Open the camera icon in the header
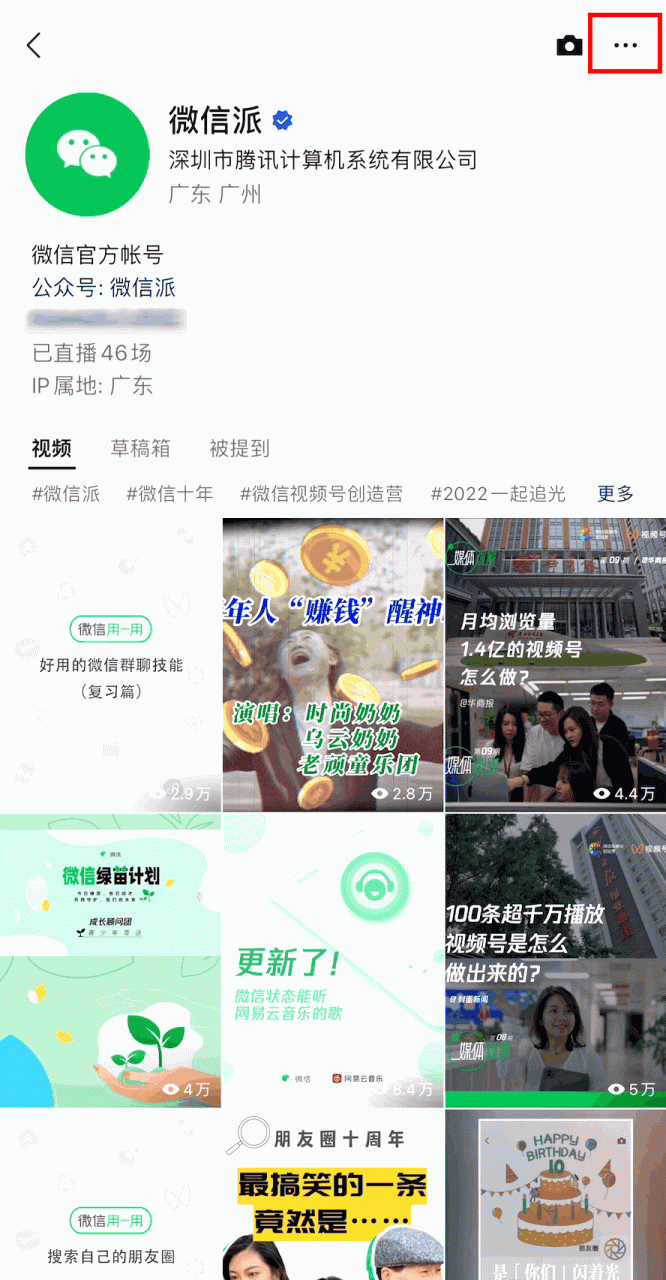This screenshot has height=1280, width=666. (x=569, y=45)
